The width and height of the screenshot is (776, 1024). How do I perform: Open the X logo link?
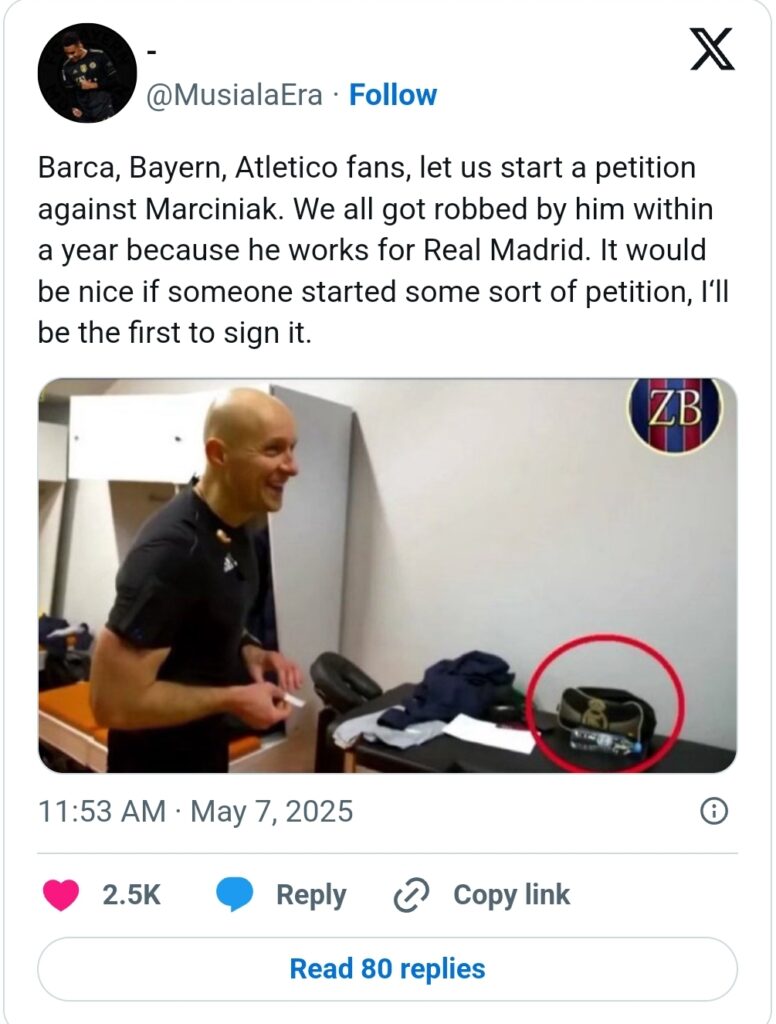point(712,49)
